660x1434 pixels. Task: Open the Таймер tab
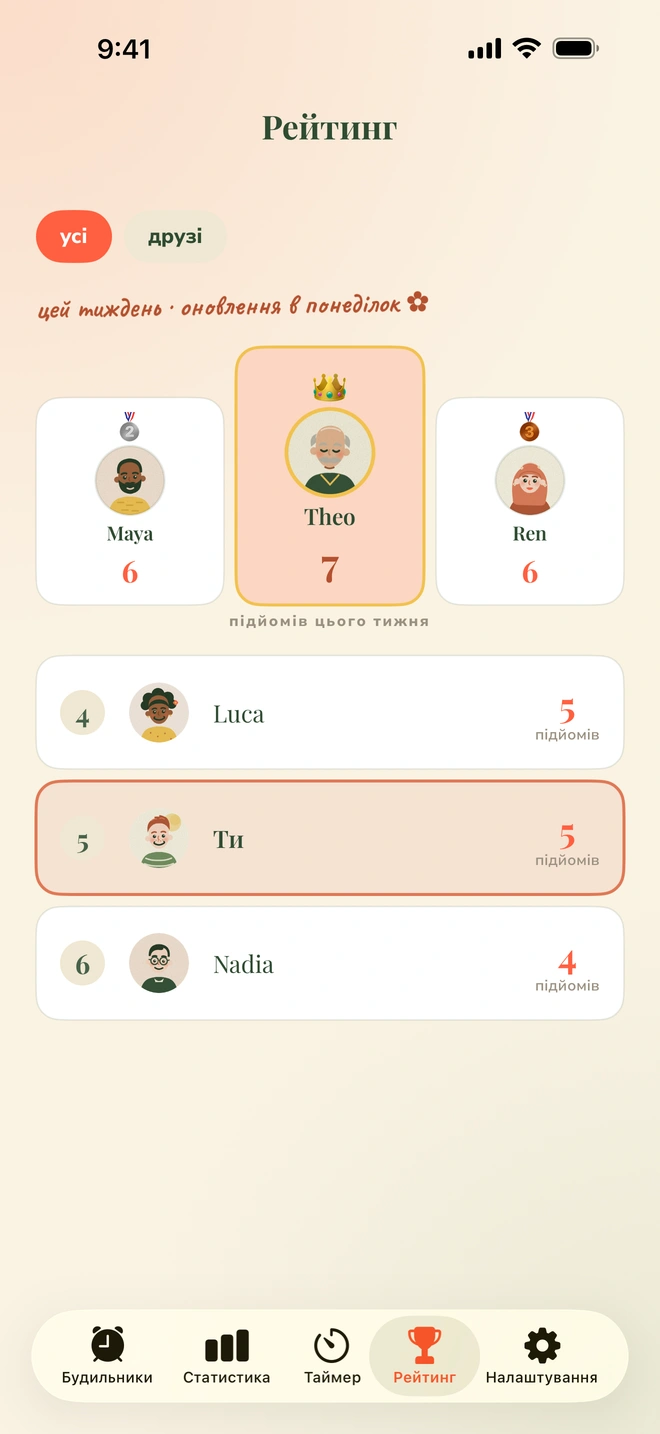click(x=332, y=1356)
